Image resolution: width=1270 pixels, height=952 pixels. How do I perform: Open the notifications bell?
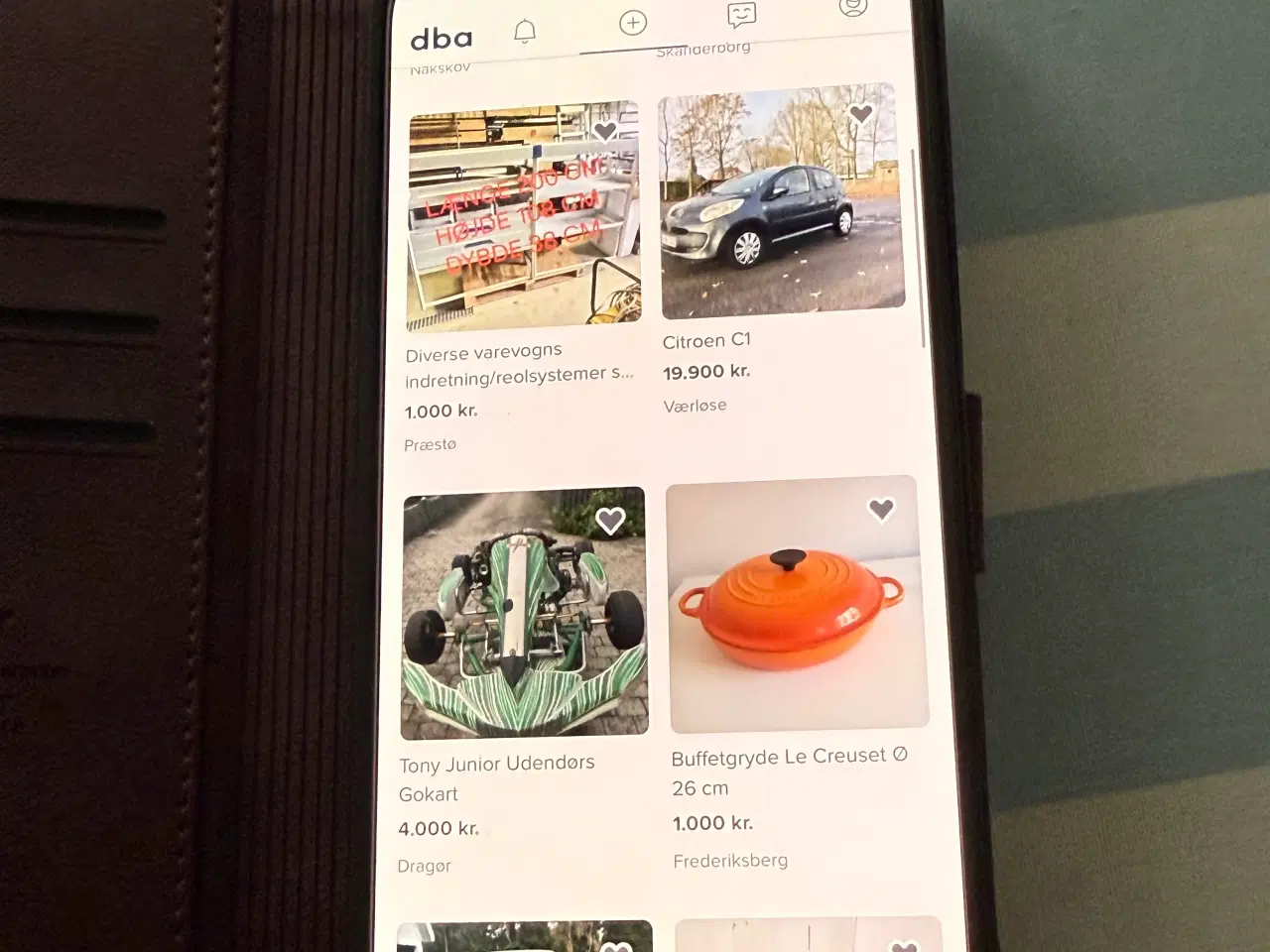click(x=525, y=32)
